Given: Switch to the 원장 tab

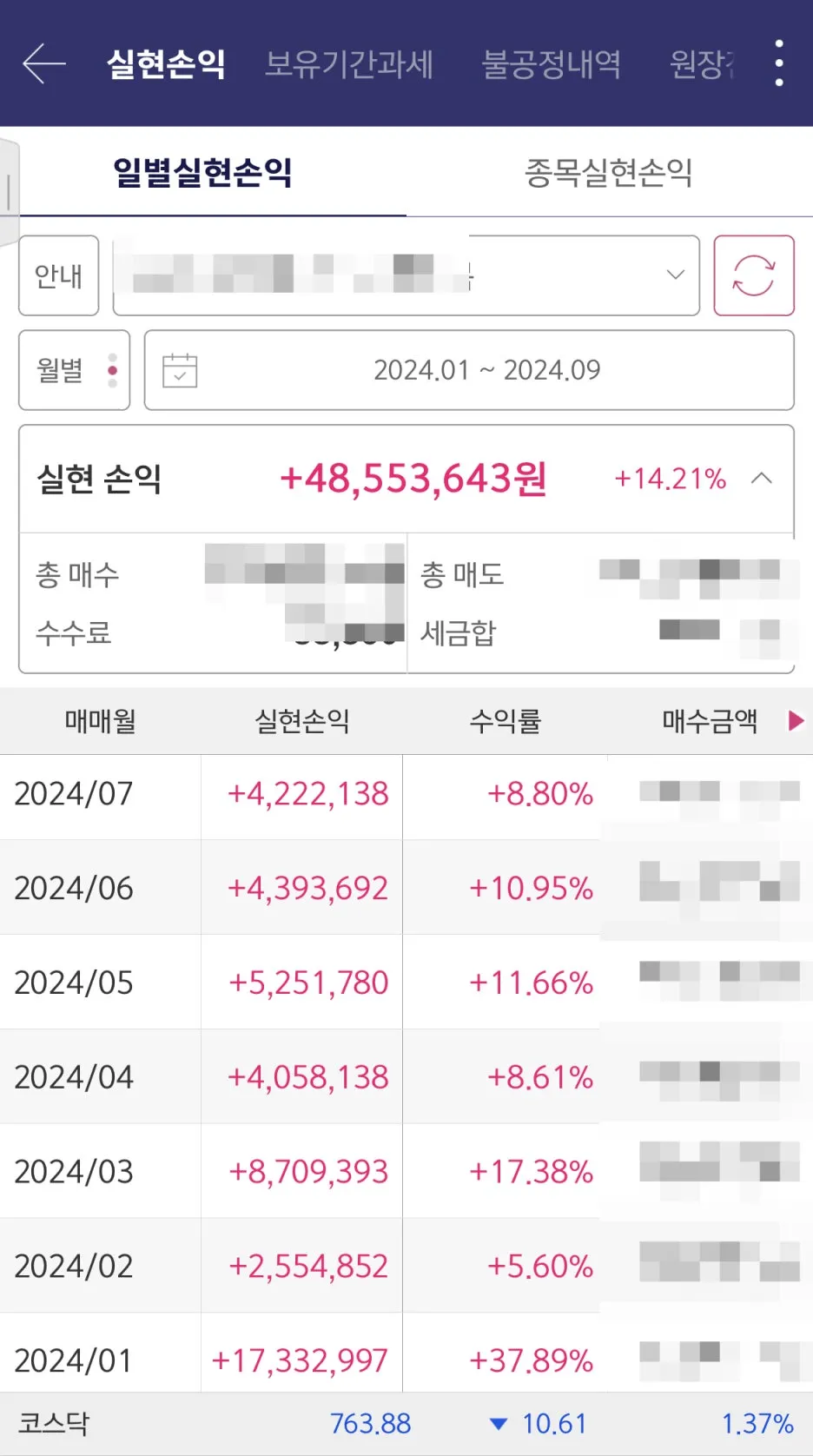Looking at the screenshot, I should [702, 64].
